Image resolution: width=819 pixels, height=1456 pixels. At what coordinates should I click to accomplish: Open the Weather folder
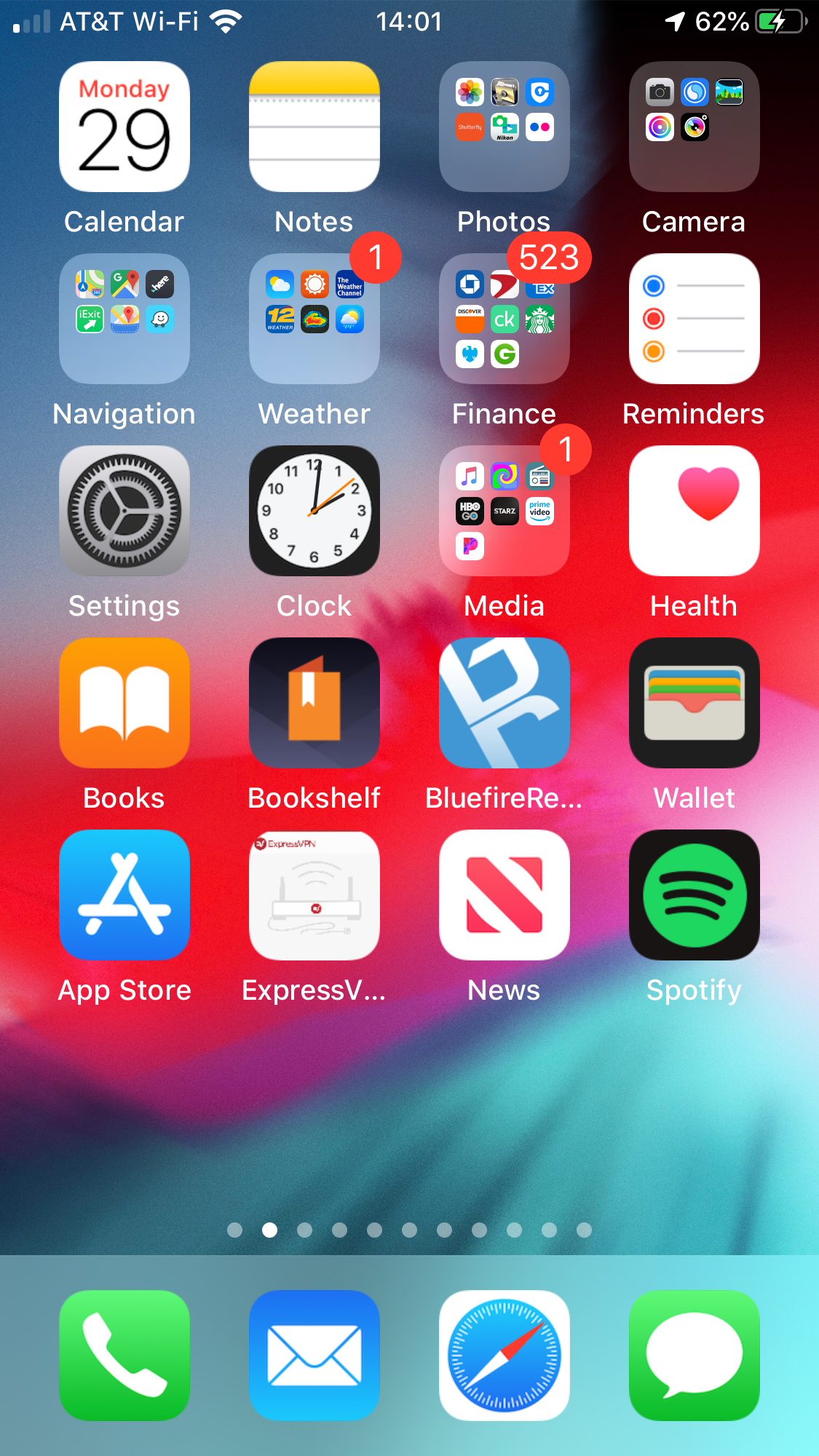point(314,319)
